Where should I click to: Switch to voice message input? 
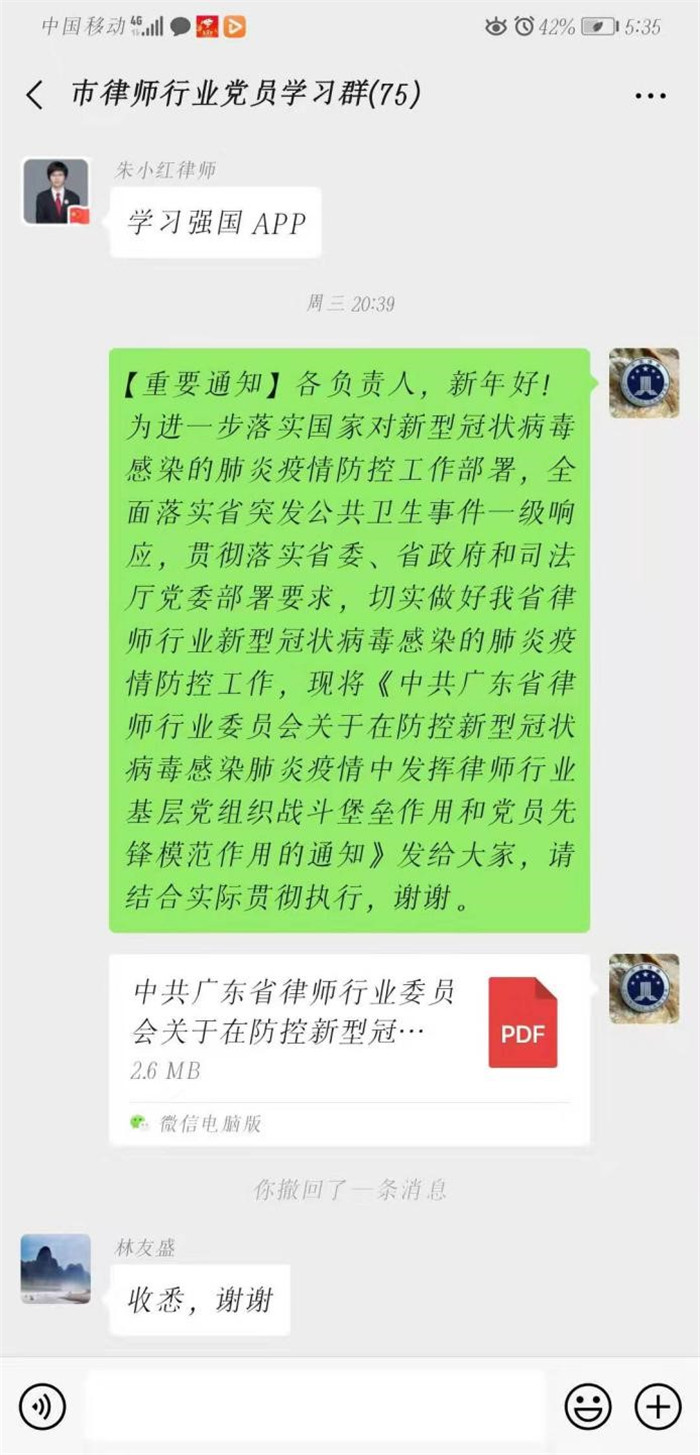(42, 1406)
